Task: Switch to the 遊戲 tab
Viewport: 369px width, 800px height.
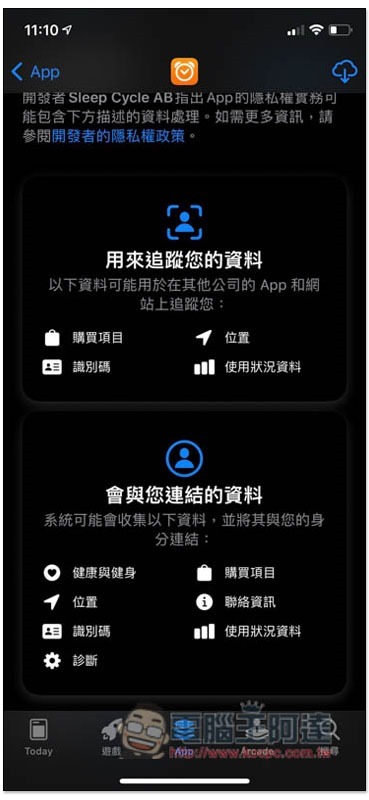Action: click(111, 737)
